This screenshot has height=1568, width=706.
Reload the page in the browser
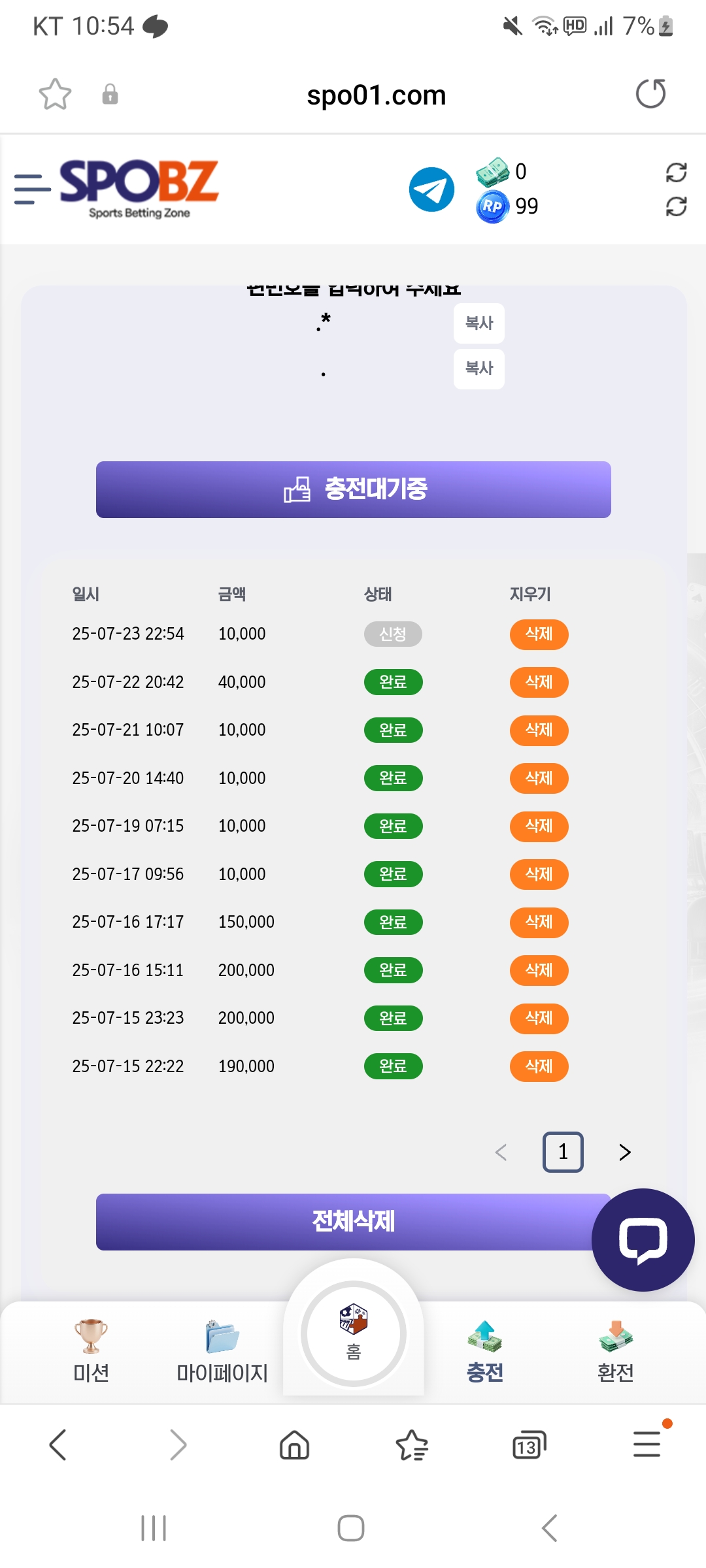point(650,94)
